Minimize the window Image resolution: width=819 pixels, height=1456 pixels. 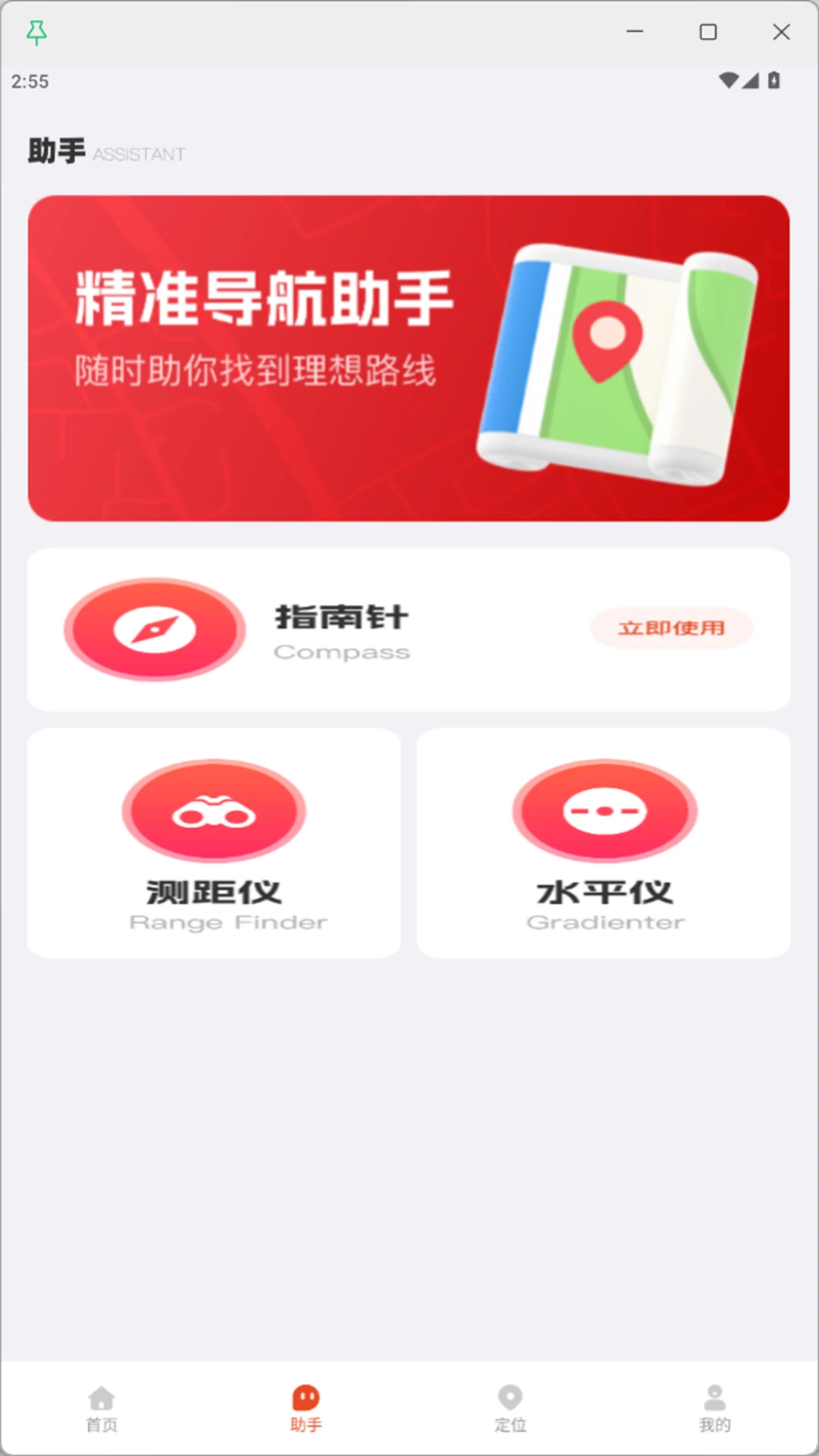point(635,32)
